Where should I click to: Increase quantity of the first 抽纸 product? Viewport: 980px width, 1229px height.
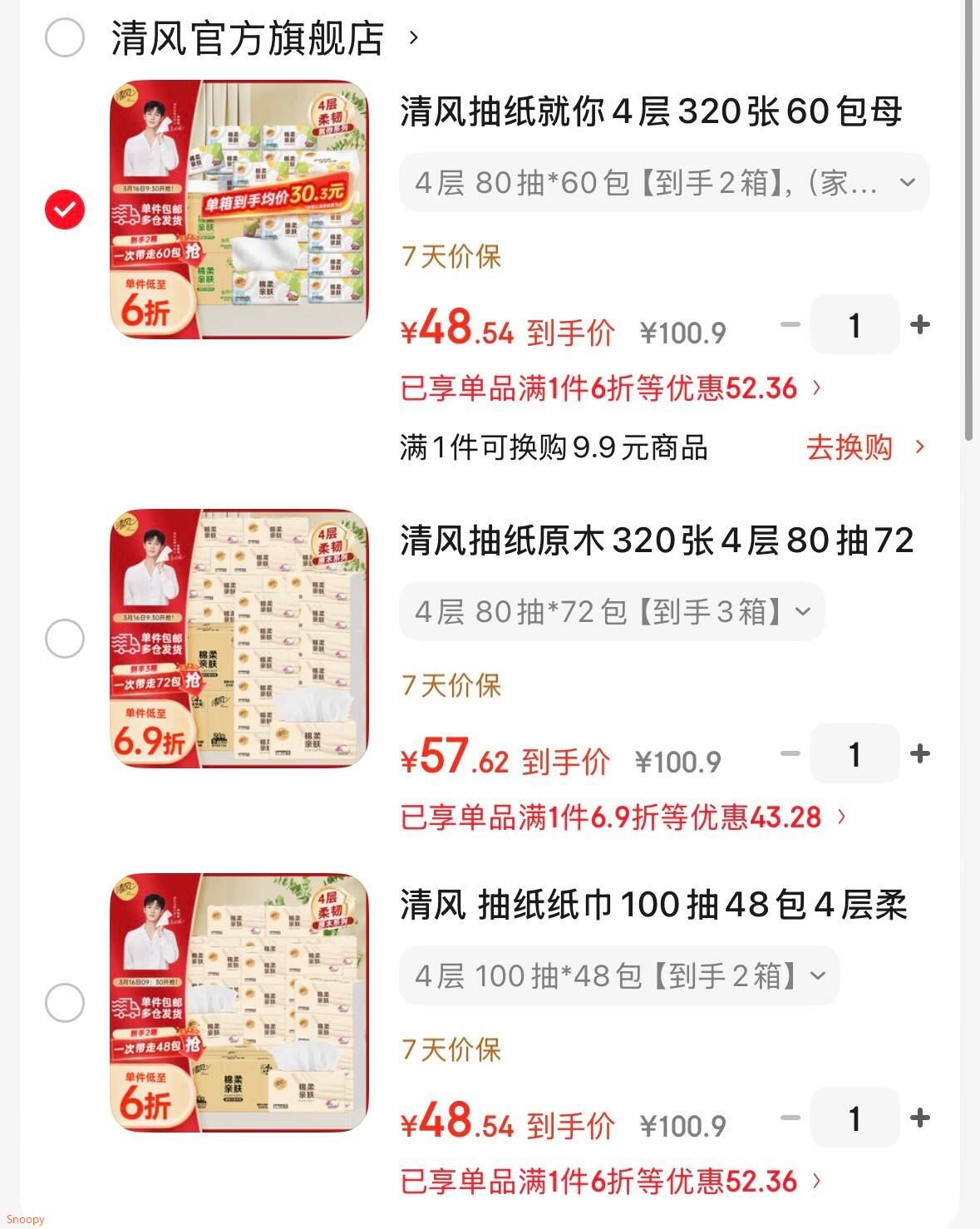click(x=919, y=325)
